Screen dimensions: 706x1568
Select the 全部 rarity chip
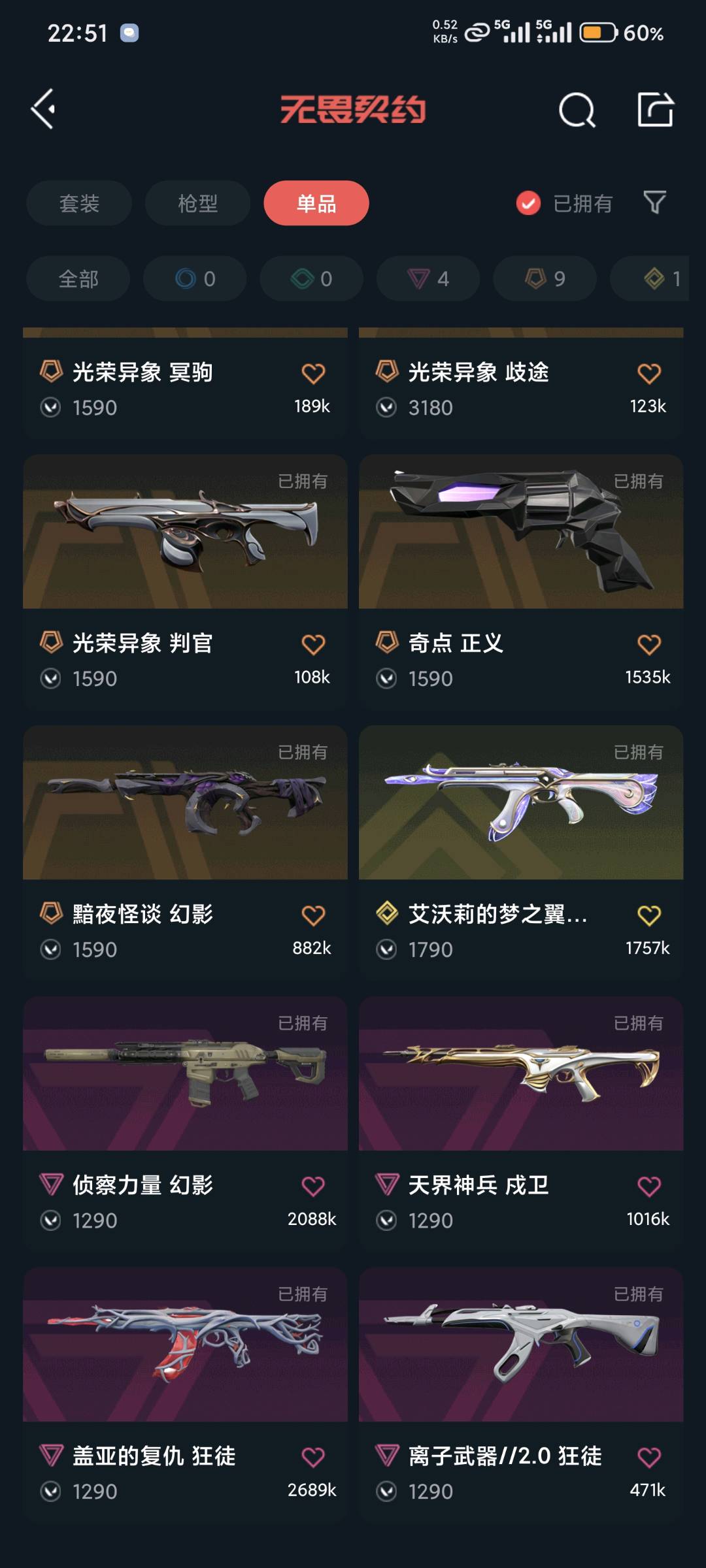[78, 279]
